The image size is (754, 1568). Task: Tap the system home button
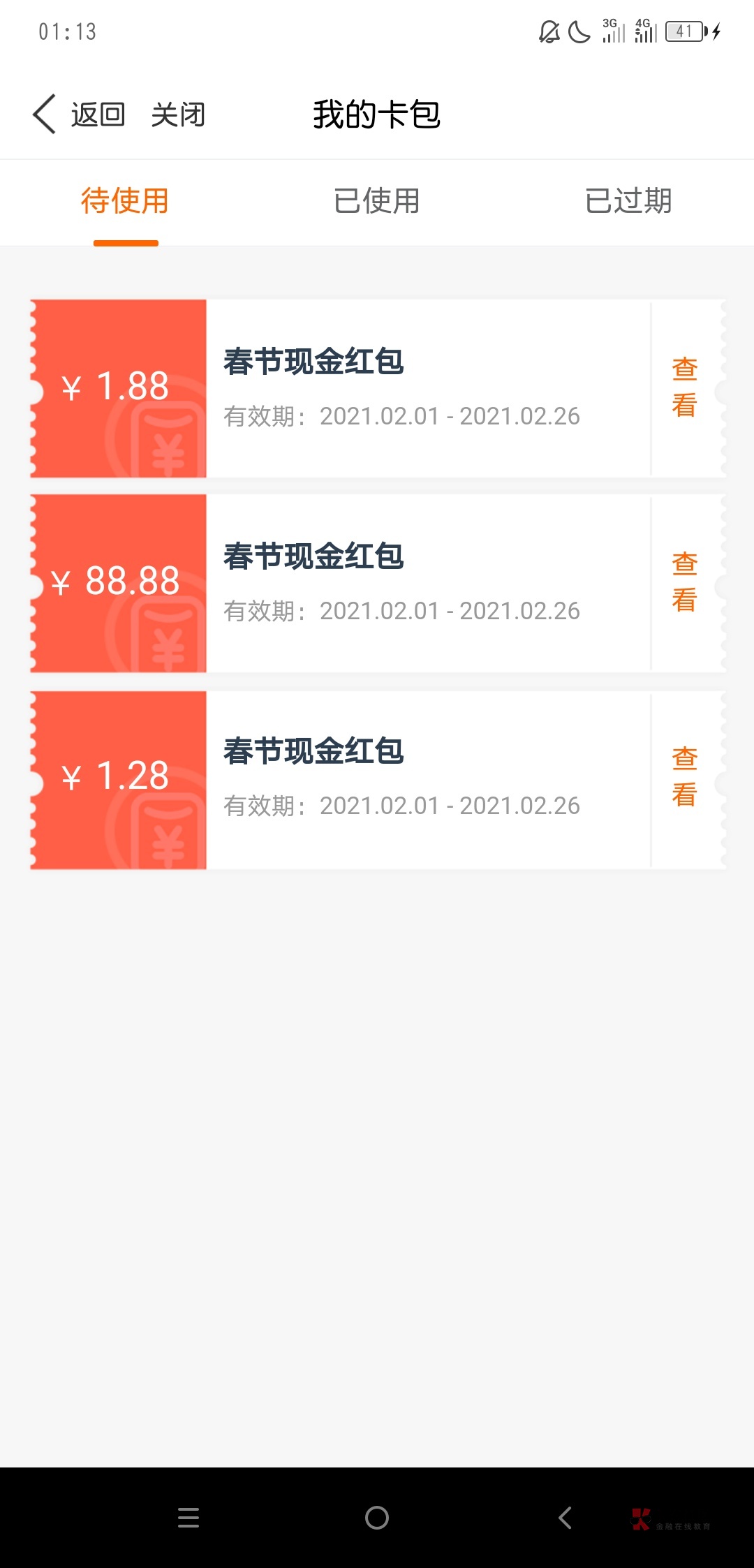pos(377,1517)
